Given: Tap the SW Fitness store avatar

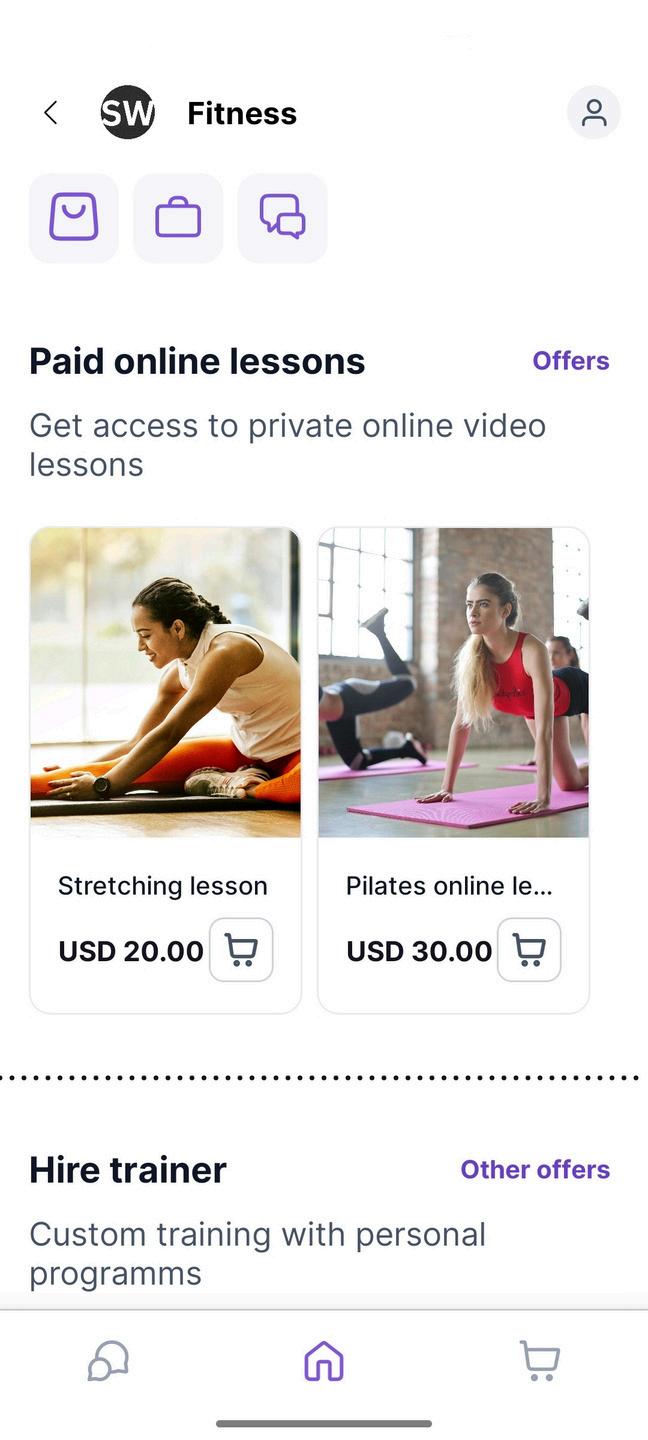Looking at the screenshot, I should click(128, 113).
